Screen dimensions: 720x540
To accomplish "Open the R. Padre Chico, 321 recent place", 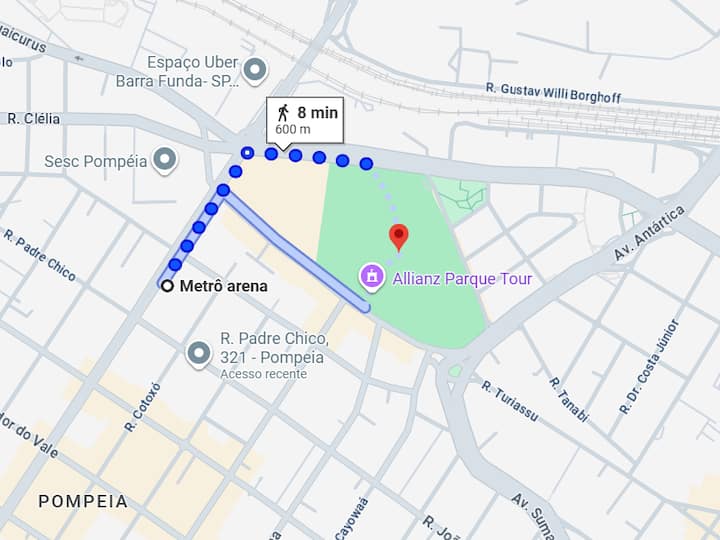I will 199,353.
